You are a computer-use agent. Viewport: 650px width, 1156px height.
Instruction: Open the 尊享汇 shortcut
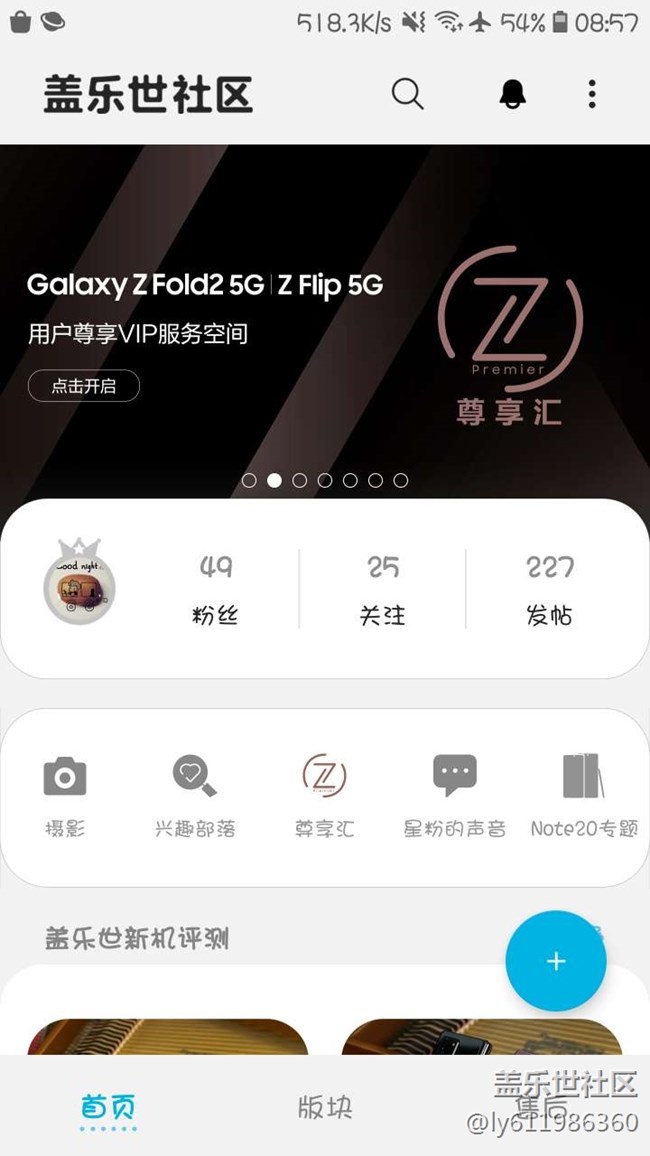[324, 796]
